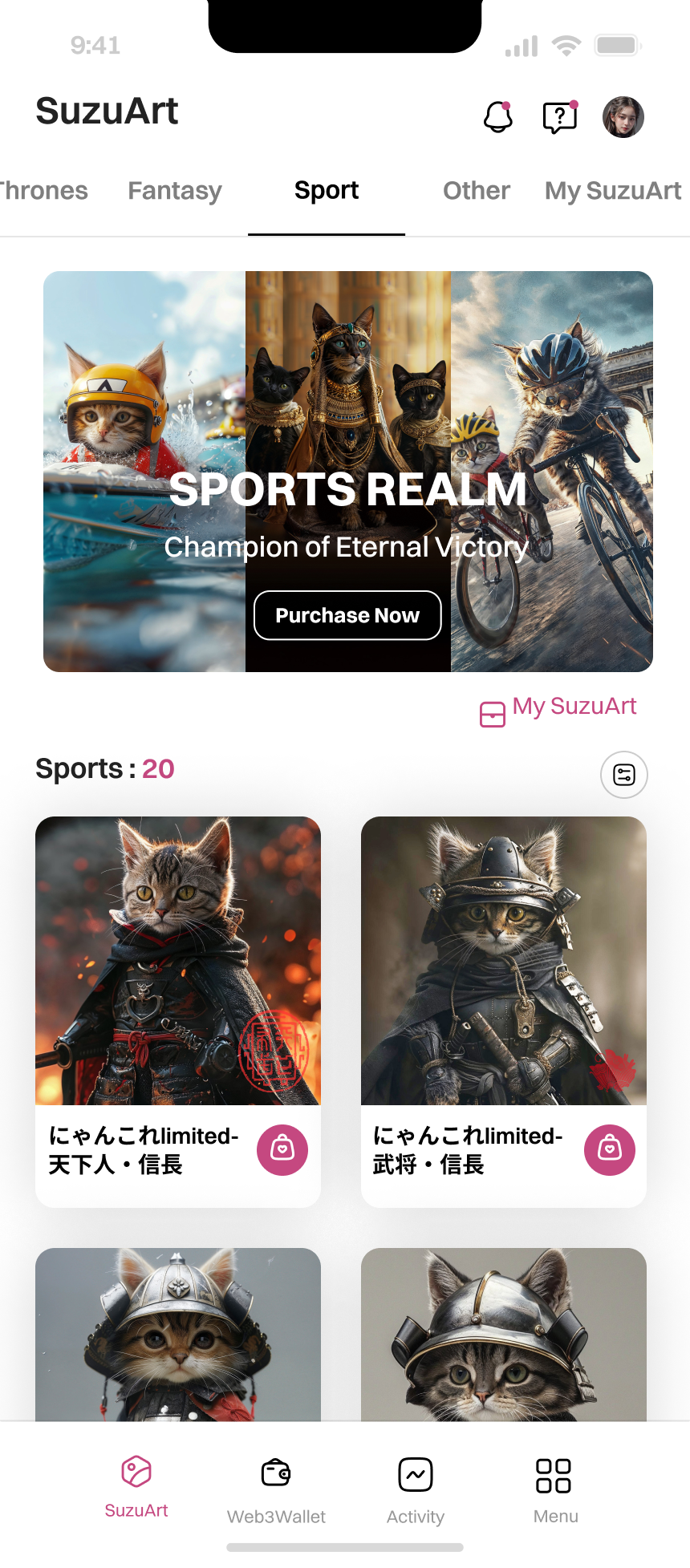
Task: Switch to the Other tab
Action: click(476, 191)
